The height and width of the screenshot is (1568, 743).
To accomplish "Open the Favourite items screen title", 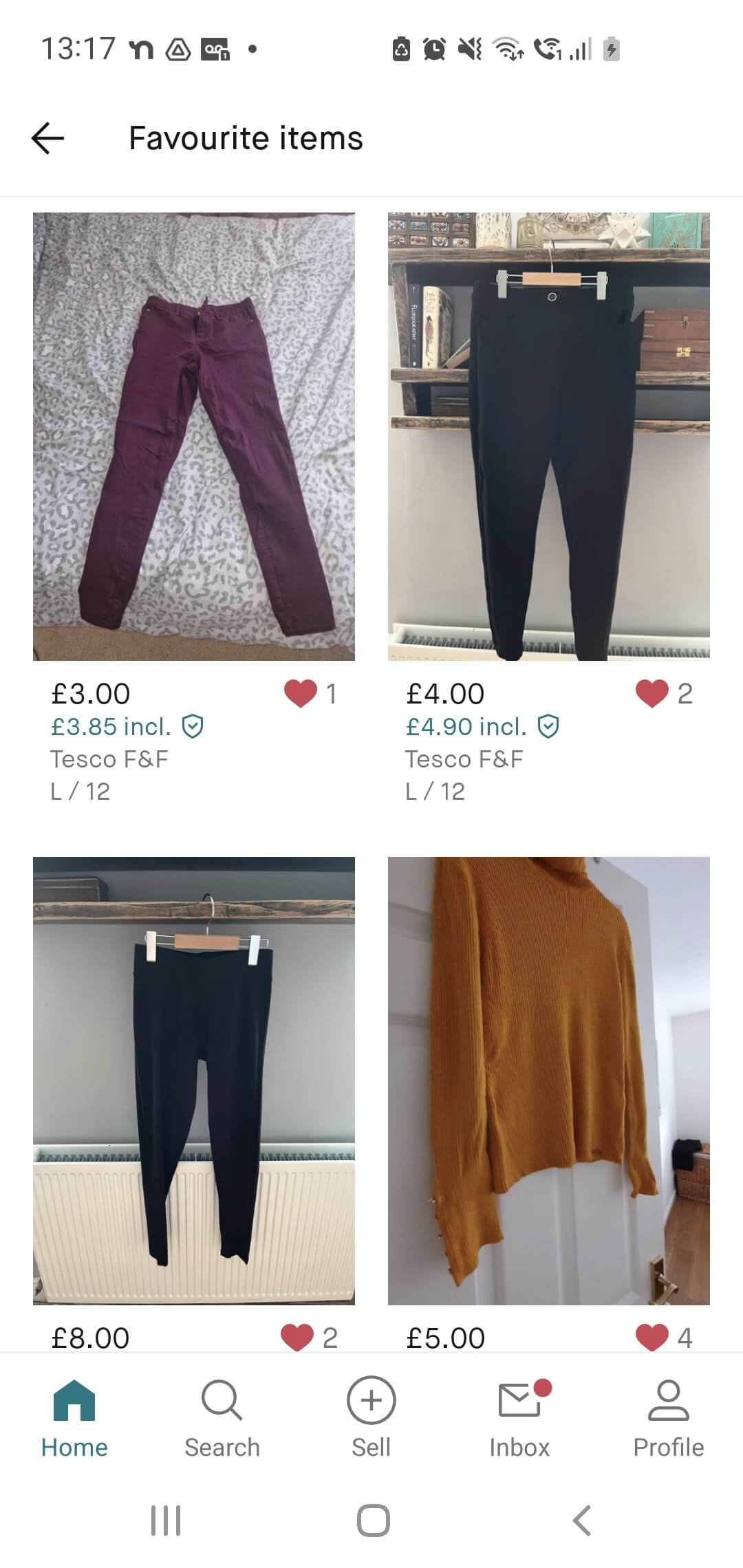I will coord(246,138).
